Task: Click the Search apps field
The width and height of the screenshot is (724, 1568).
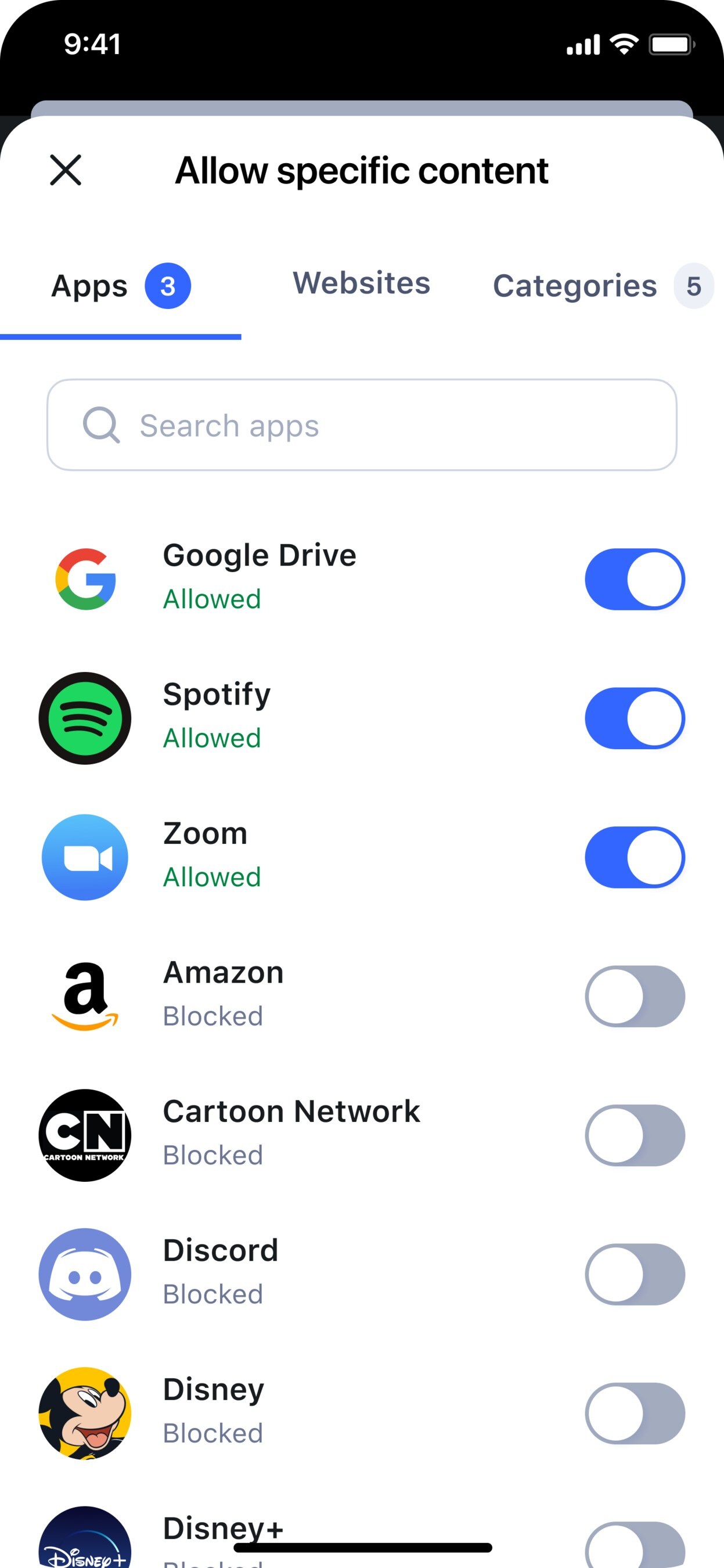Action: click(x=362, y=426)
